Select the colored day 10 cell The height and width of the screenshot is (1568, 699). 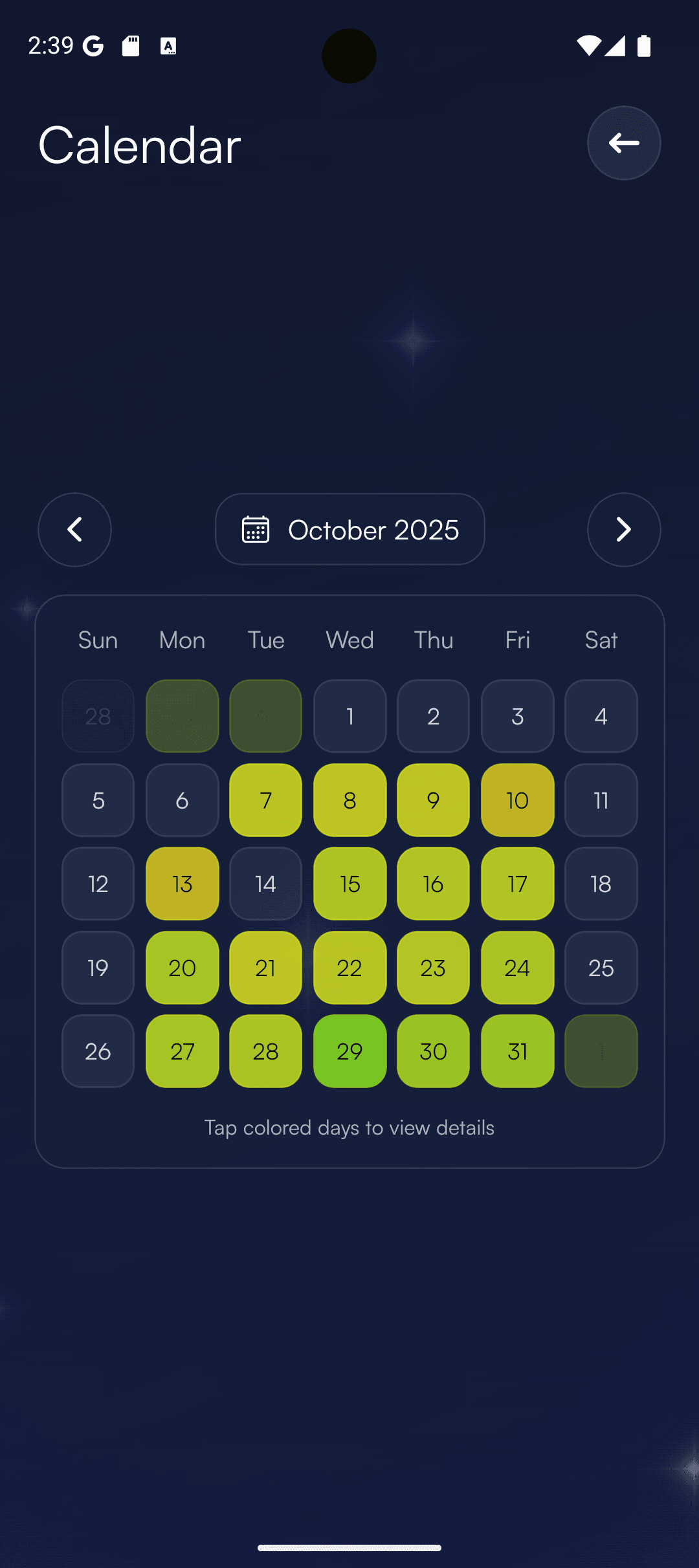(517, 800)
